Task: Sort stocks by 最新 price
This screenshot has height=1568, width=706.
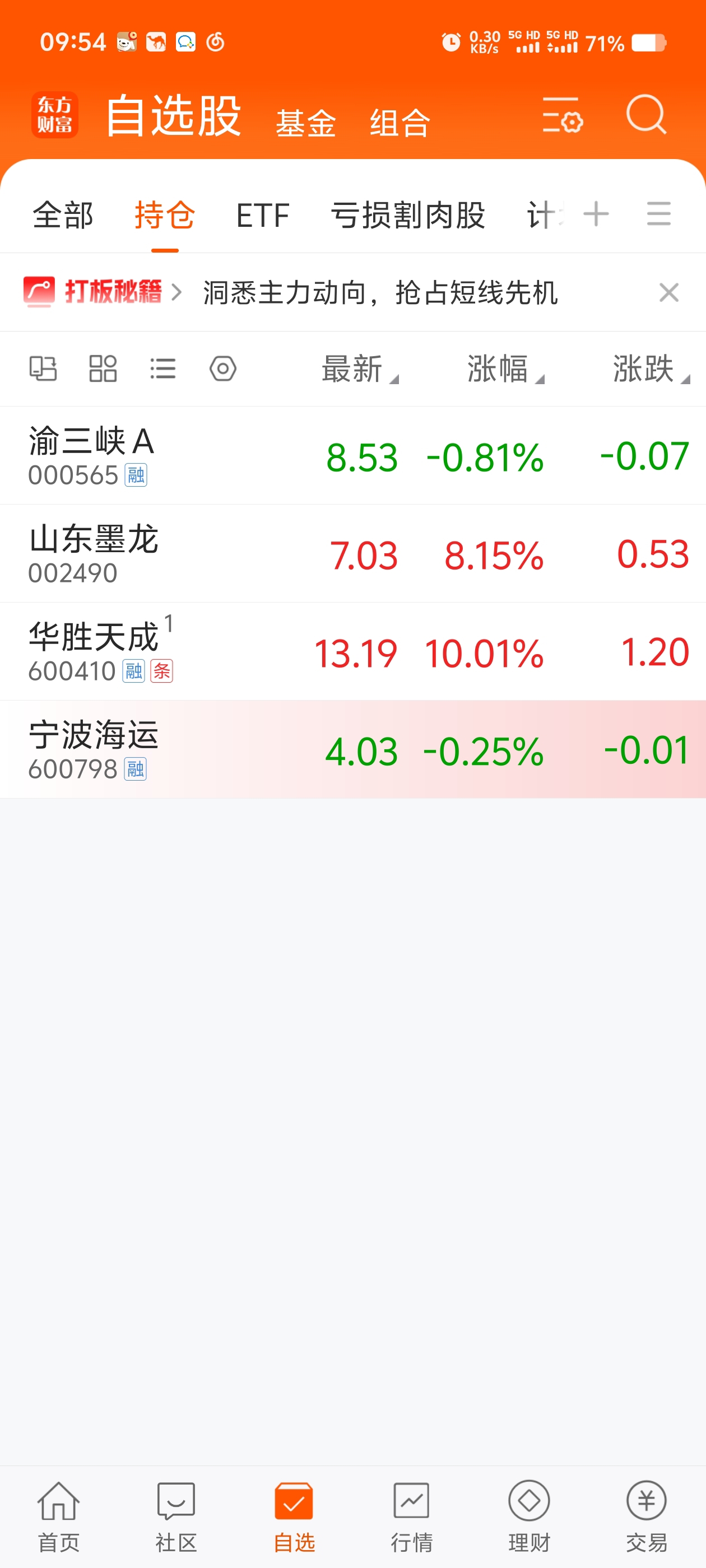Action: click(359, 369)
